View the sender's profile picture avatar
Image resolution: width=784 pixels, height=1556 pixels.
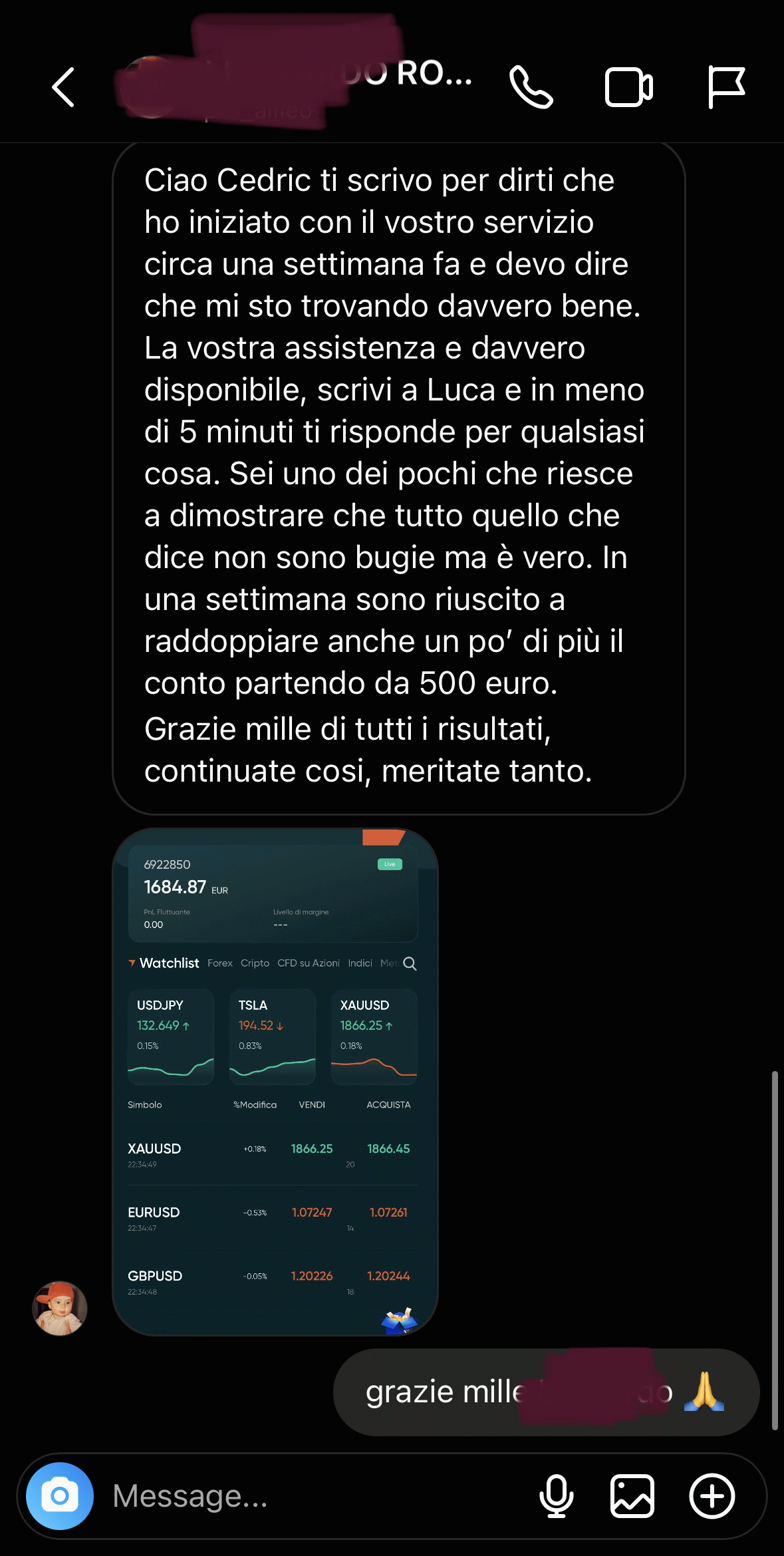tap(60, 1308)
